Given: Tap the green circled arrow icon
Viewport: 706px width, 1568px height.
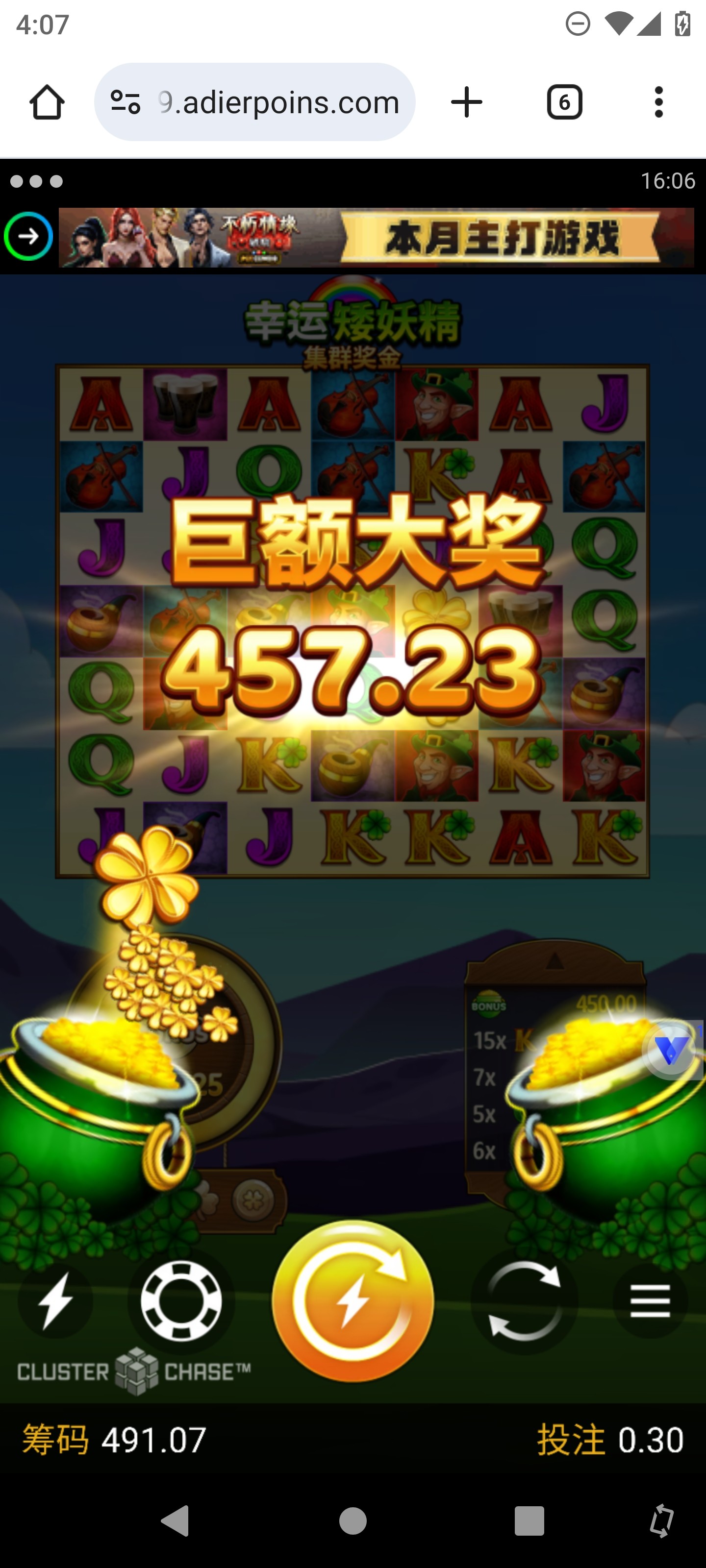Looking at the screenshot, I should [x=28, y=237].
